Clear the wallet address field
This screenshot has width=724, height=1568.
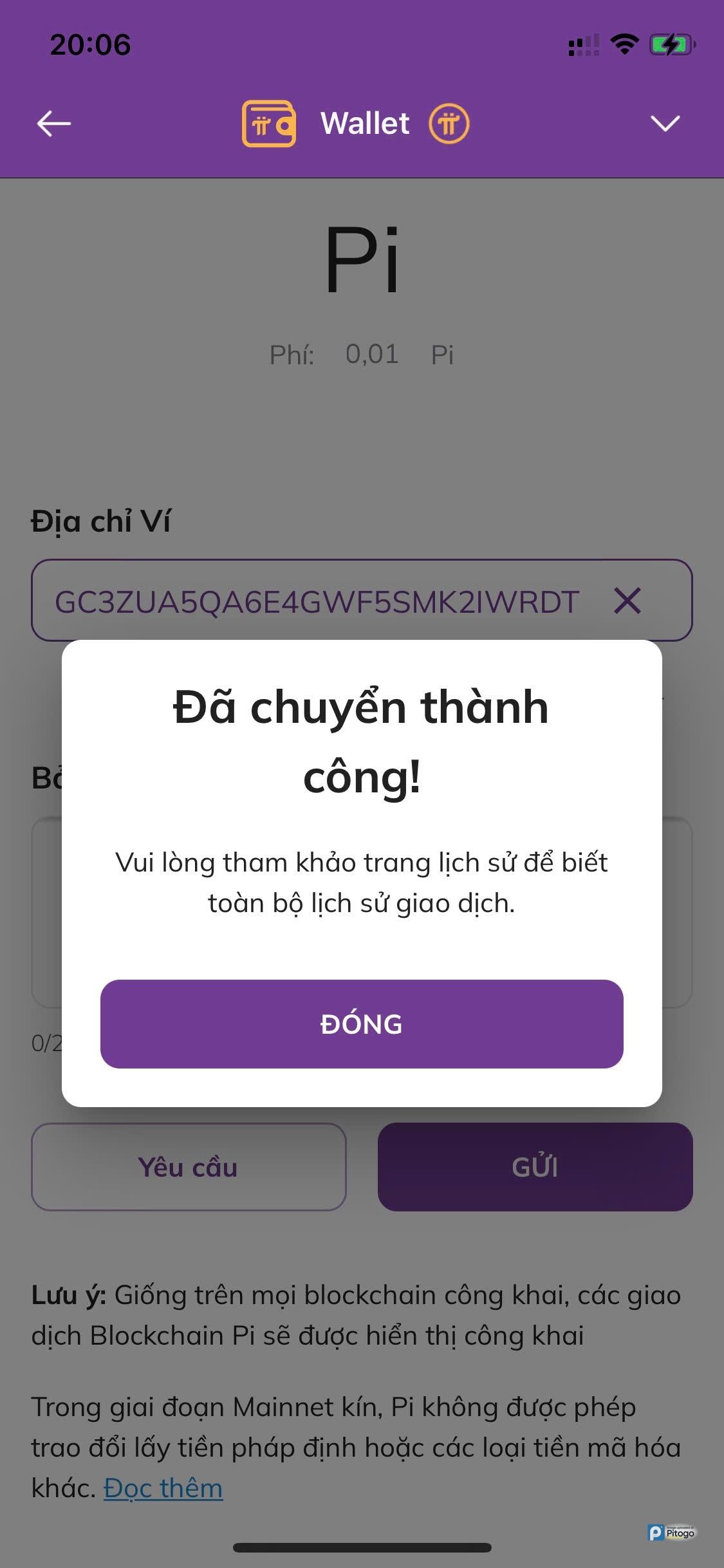click(x=627, y=601)
